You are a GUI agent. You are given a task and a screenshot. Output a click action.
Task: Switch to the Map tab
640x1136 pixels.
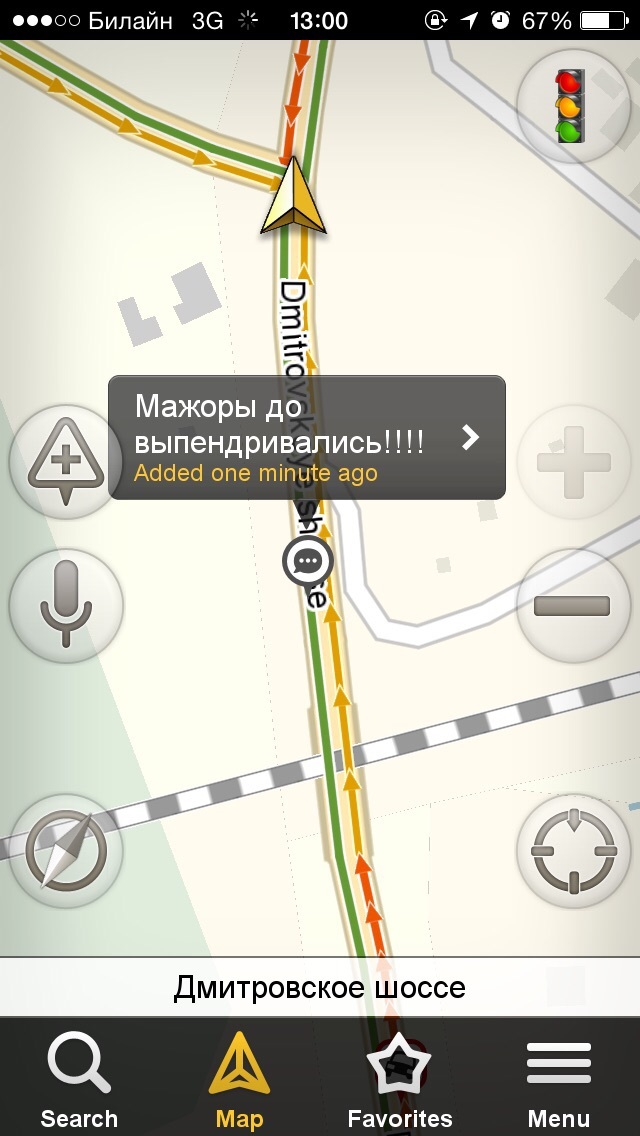tap(239, 1082)
